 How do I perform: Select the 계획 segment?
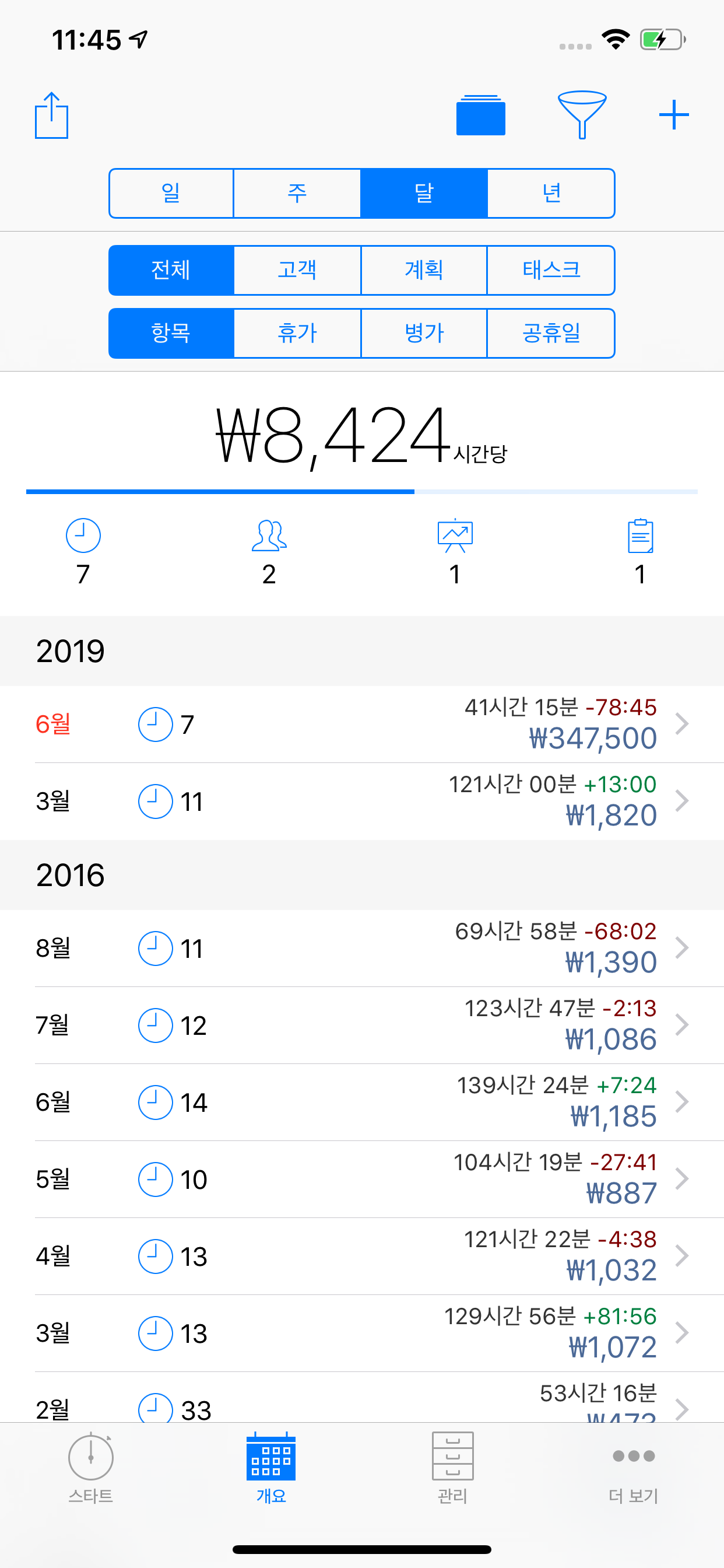point(424,270)
